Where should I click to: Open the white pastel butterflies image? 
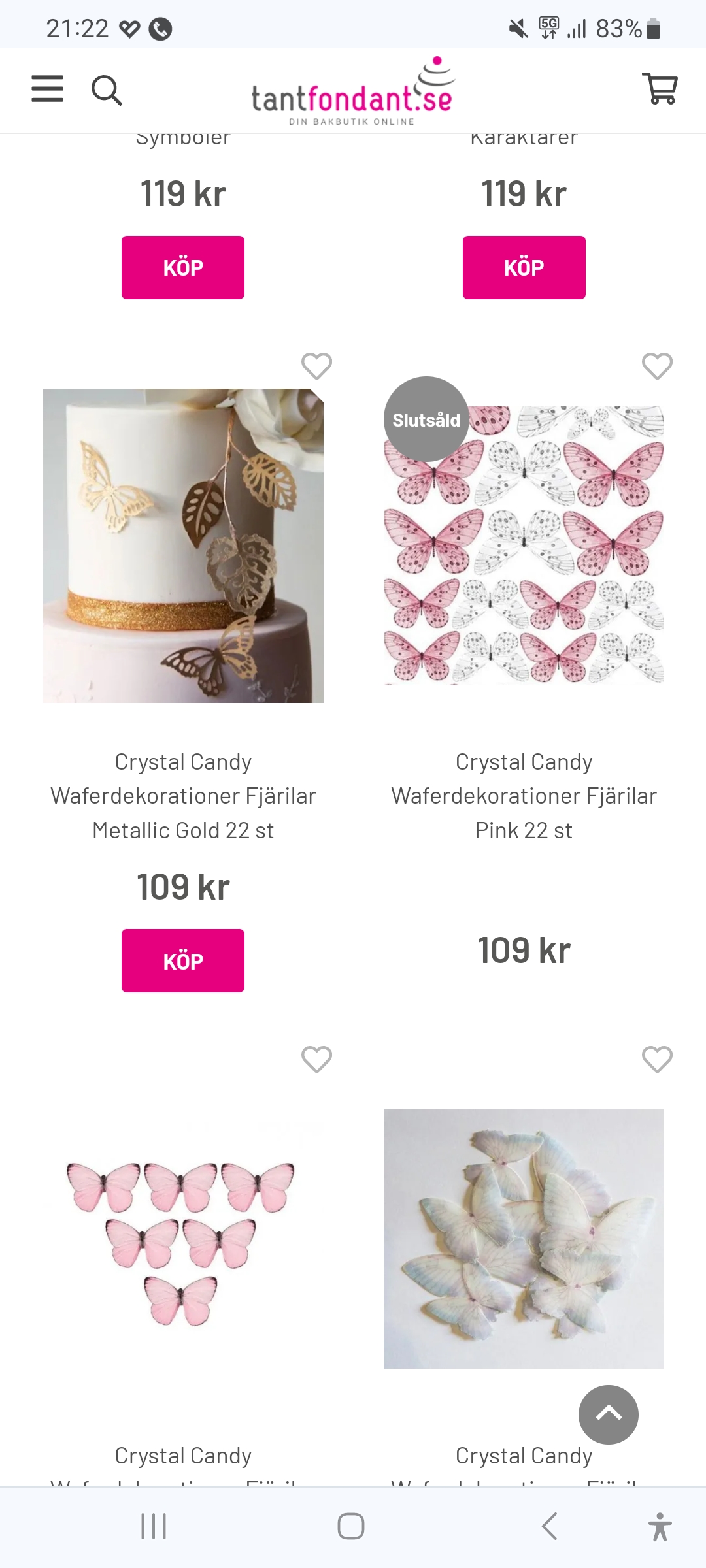pos(524,1238)
